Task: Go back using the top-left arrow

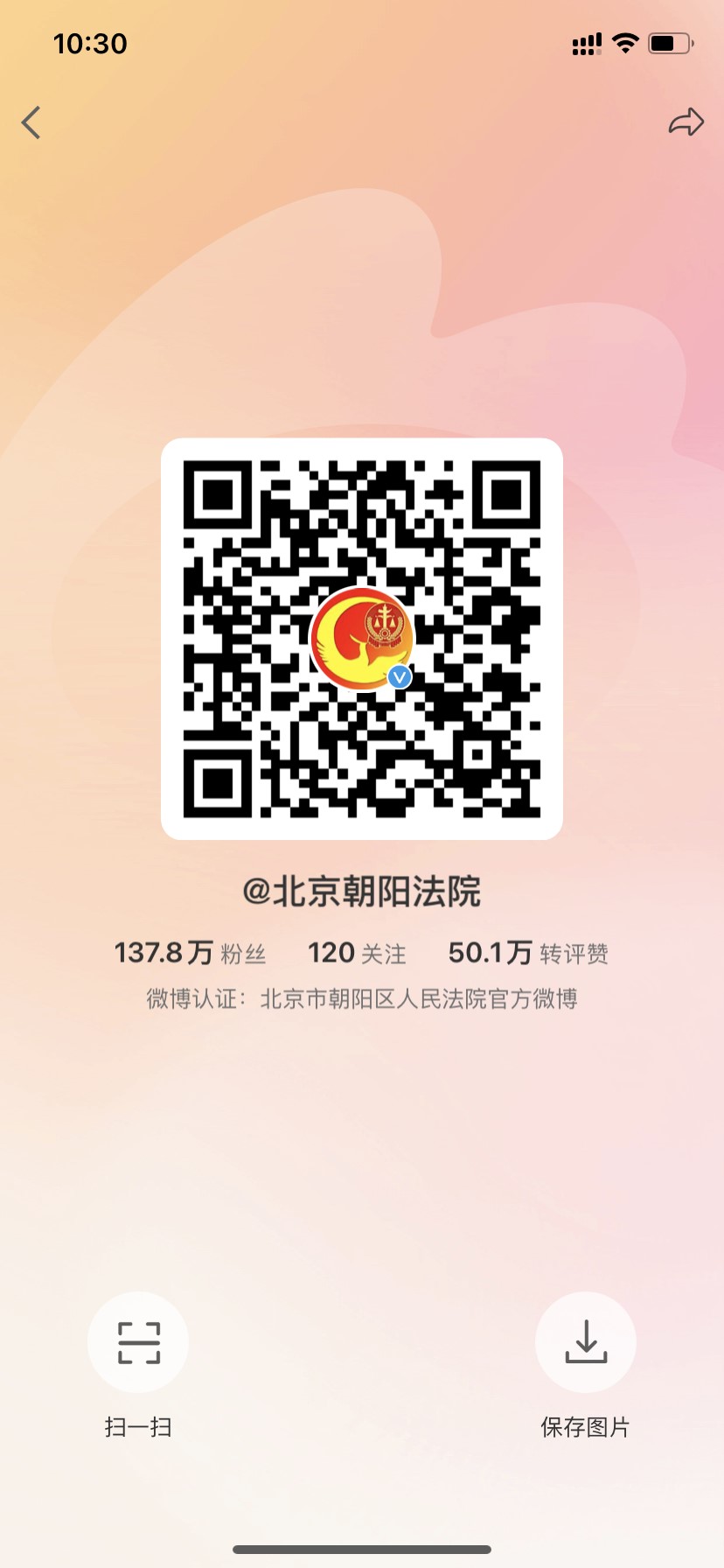Action: pyautogui.click(x=31, y=122)
